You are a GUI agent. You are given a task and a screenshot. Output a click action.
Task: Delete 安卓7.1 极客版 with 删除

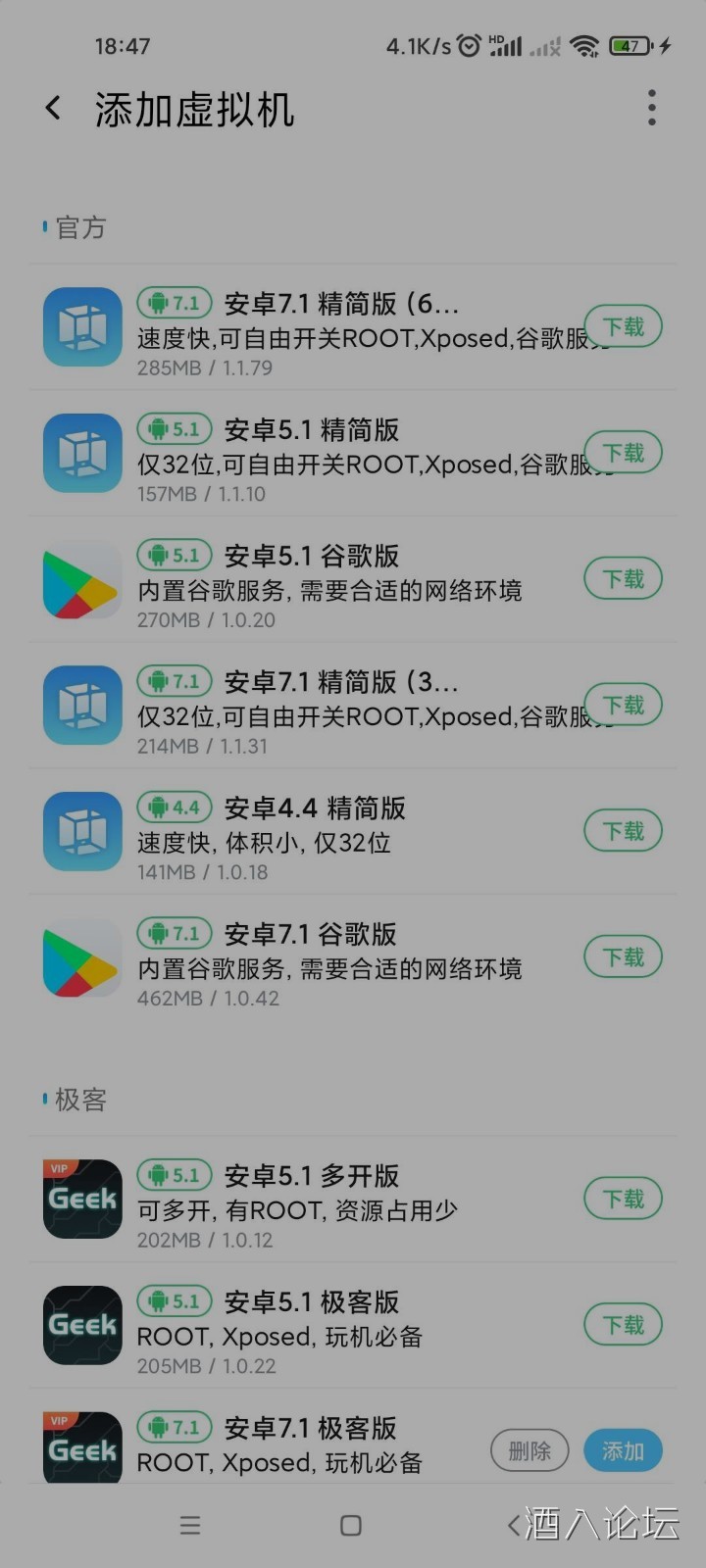[529, 1450]
